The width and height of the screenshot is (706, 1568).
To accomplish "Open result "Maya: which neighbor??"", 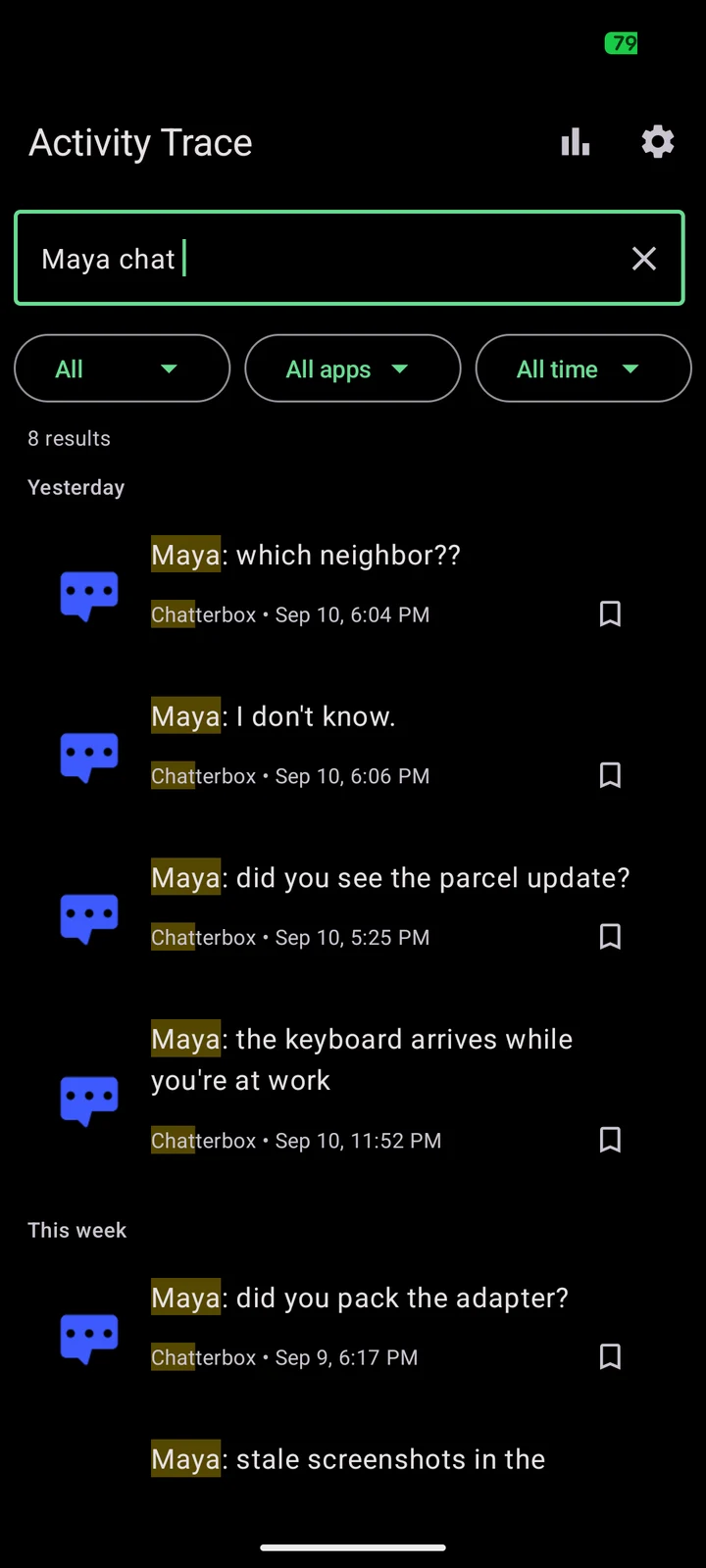I will pyautogui.click(x=353, y=584).
